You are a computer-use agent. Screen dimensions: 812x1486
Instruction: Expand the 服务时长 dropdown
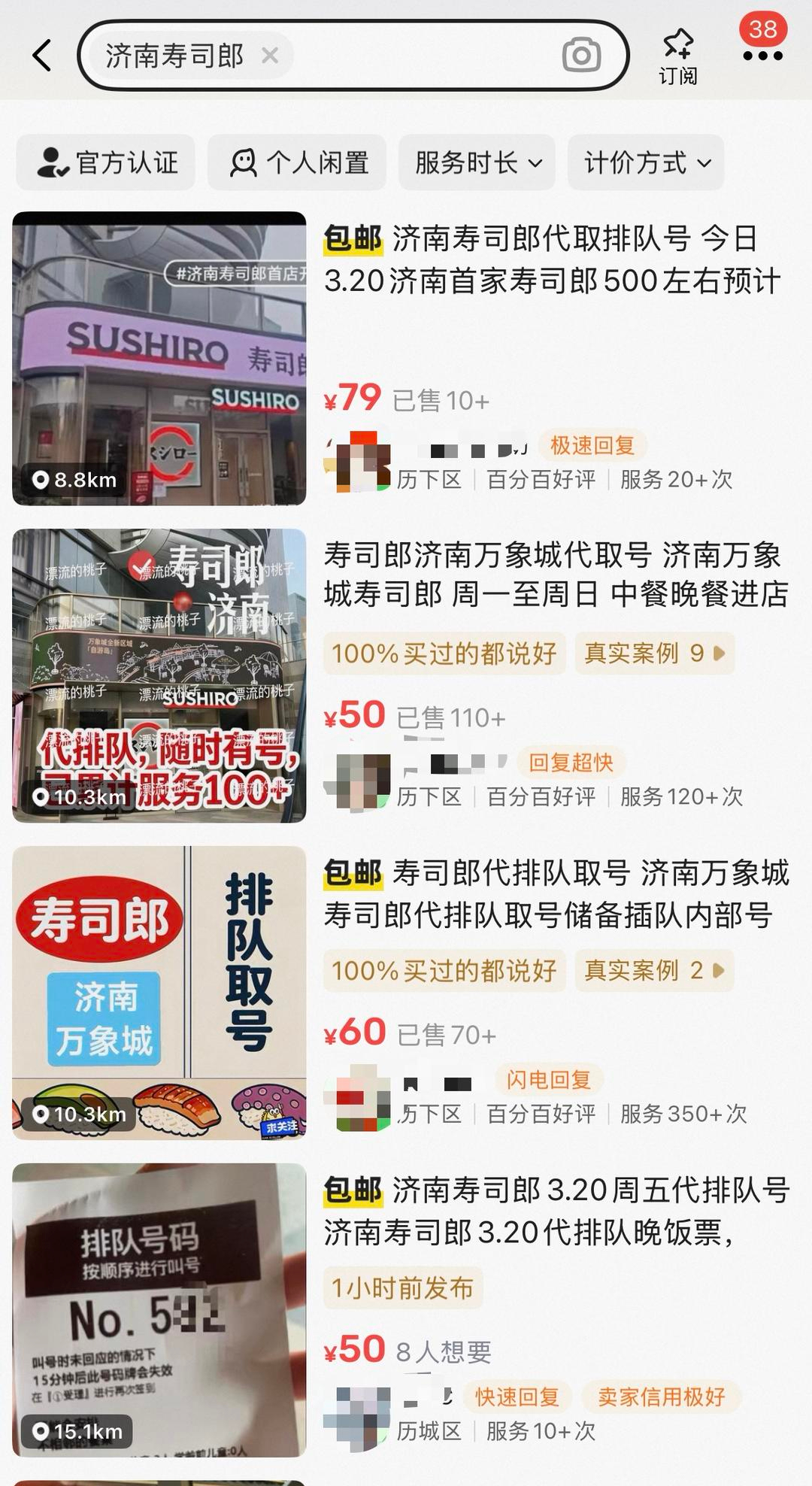477,162
